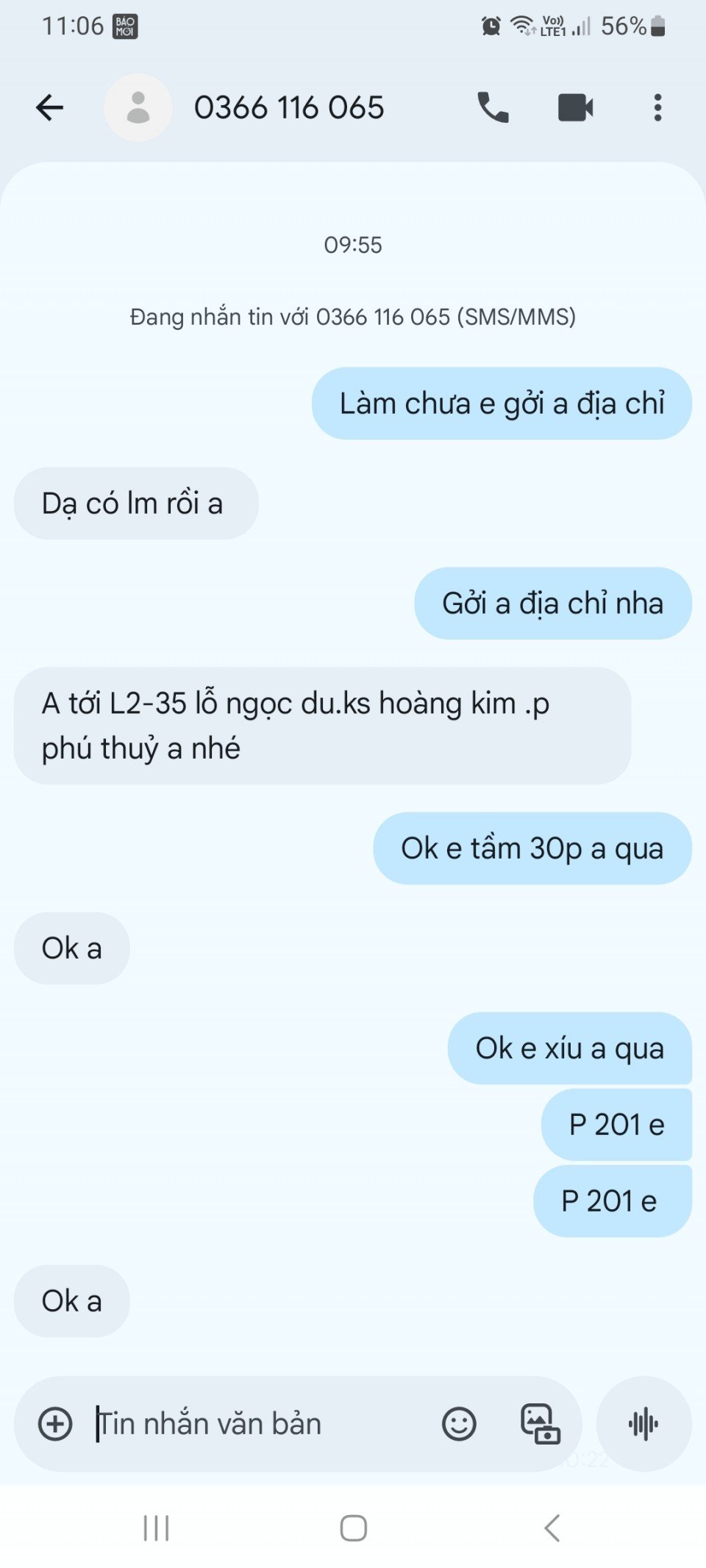Tap the system home button

[353, 1528]
